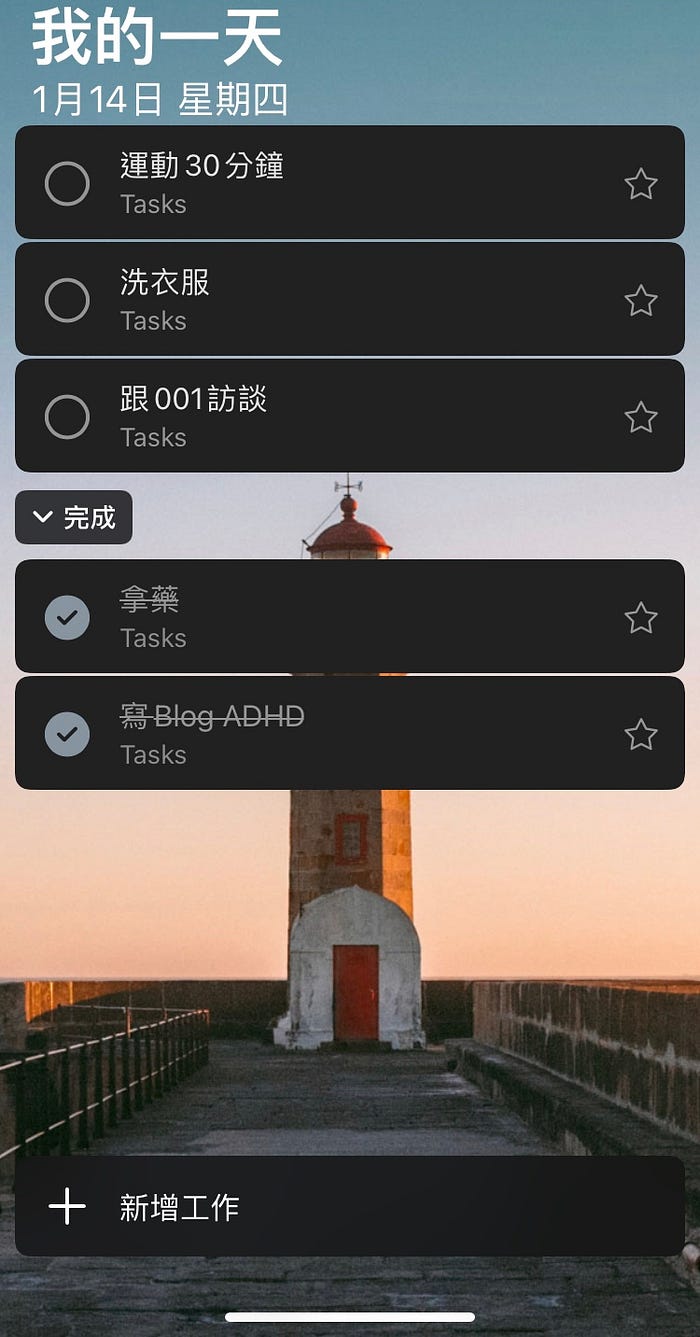Star the 運動 30 分鐘 task
700x1337 pixels.
(x=641, y=184)
